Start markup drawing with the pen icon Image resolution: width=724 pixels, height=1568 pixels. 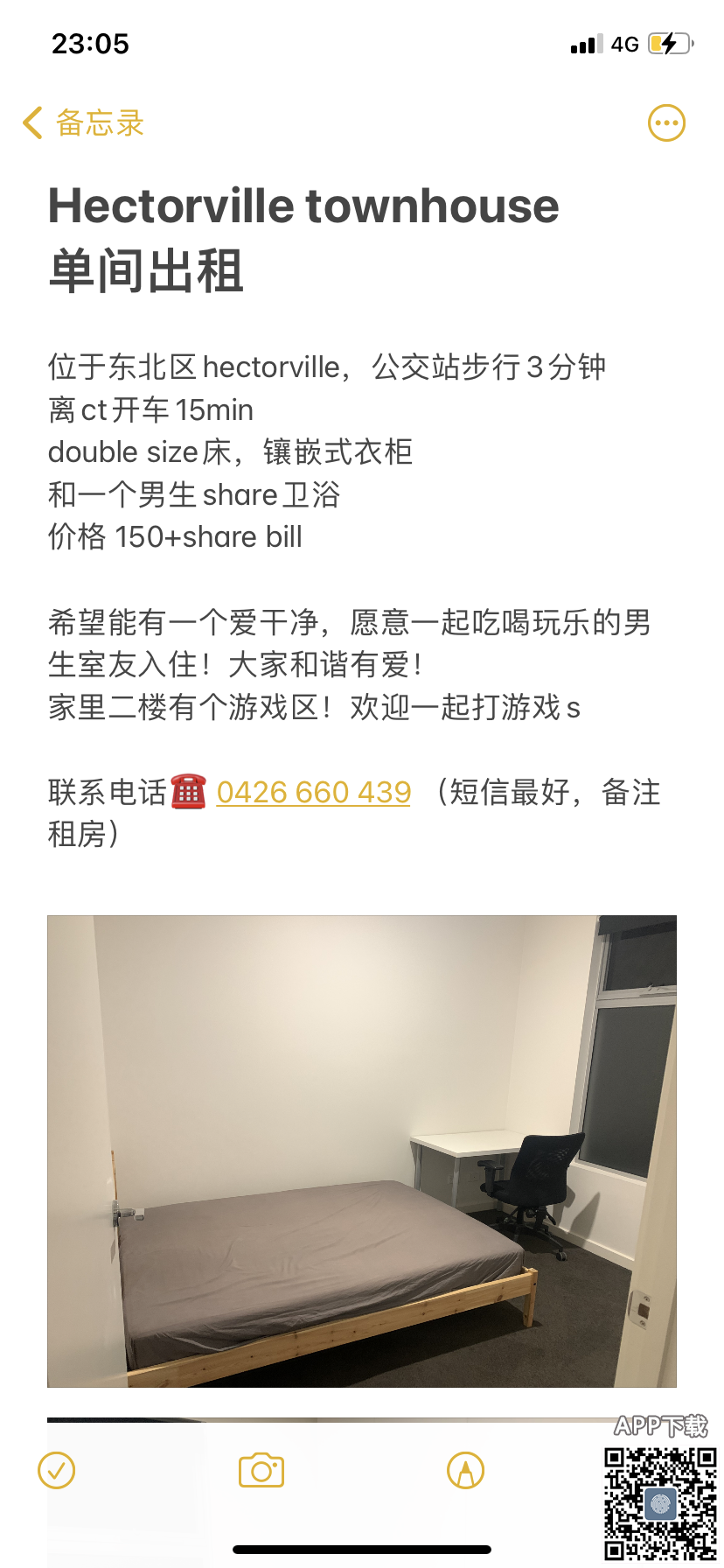(465, 1471)
